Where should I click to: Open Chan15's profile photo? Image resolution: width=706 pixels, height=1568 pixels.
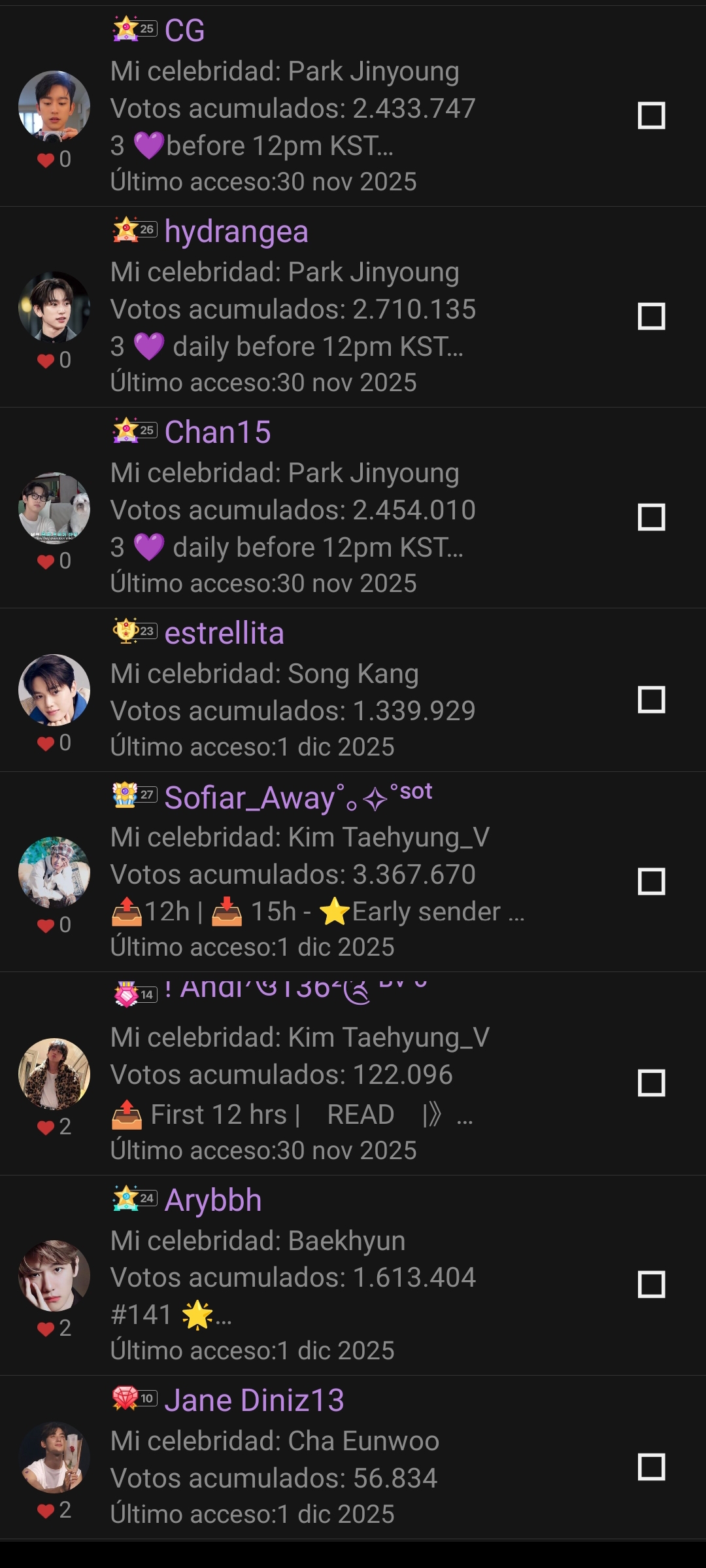pos(54,508)
